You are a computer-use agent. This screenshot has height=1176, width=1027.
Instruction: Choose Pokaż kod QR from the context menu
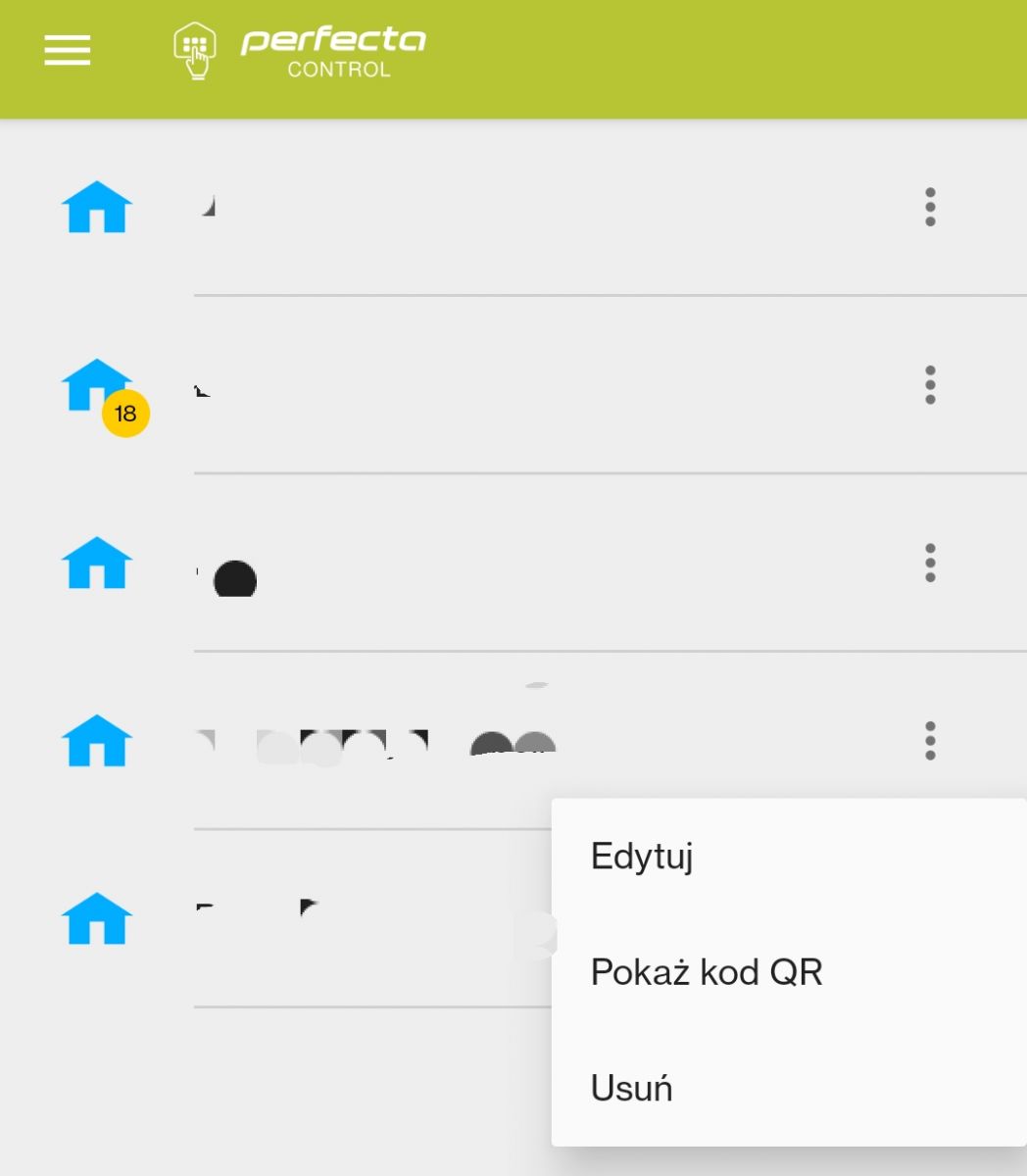pos(707,971)
